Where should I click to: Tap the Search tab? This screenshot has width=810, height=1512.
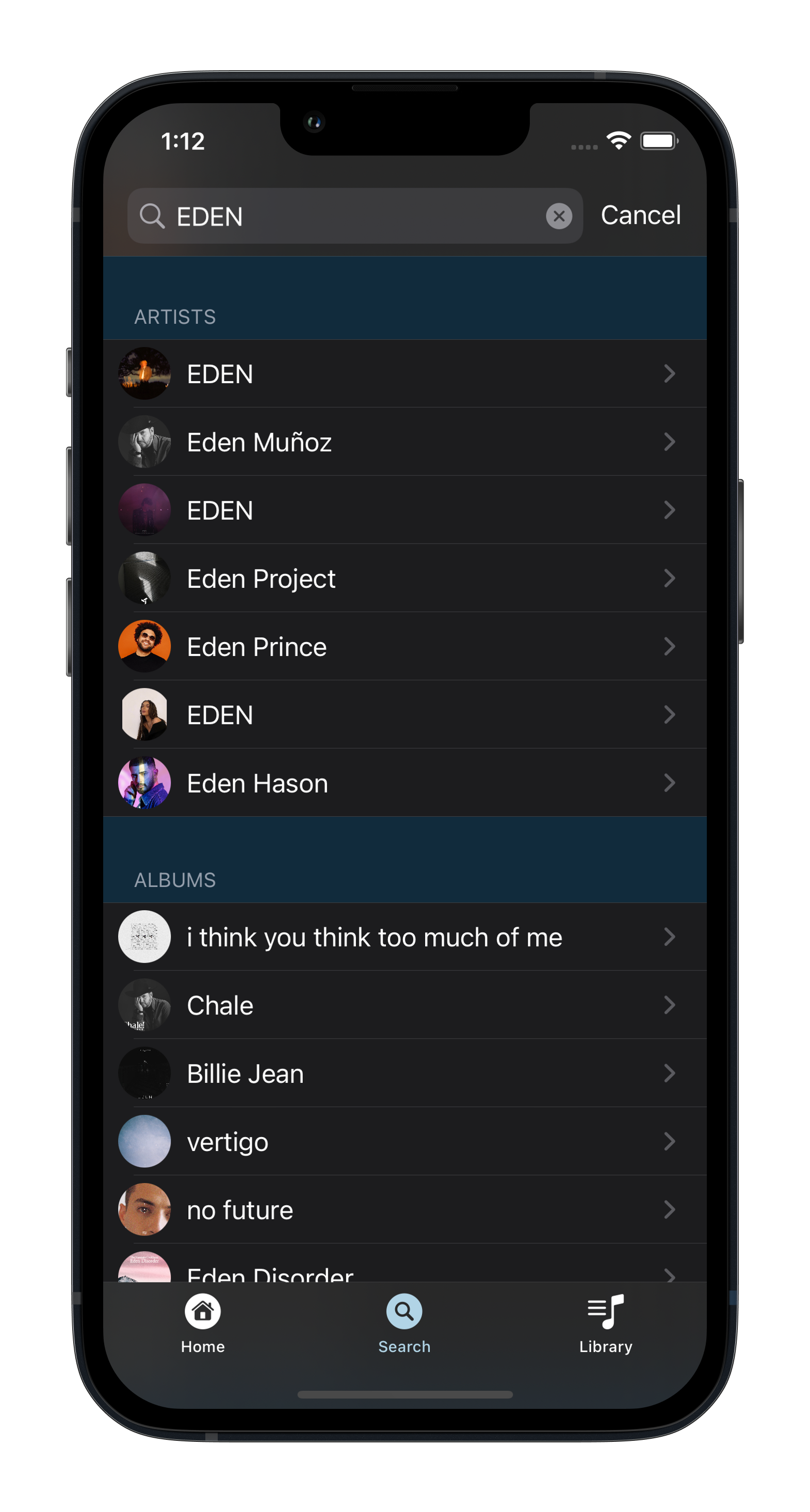(x=404, y=1324)
